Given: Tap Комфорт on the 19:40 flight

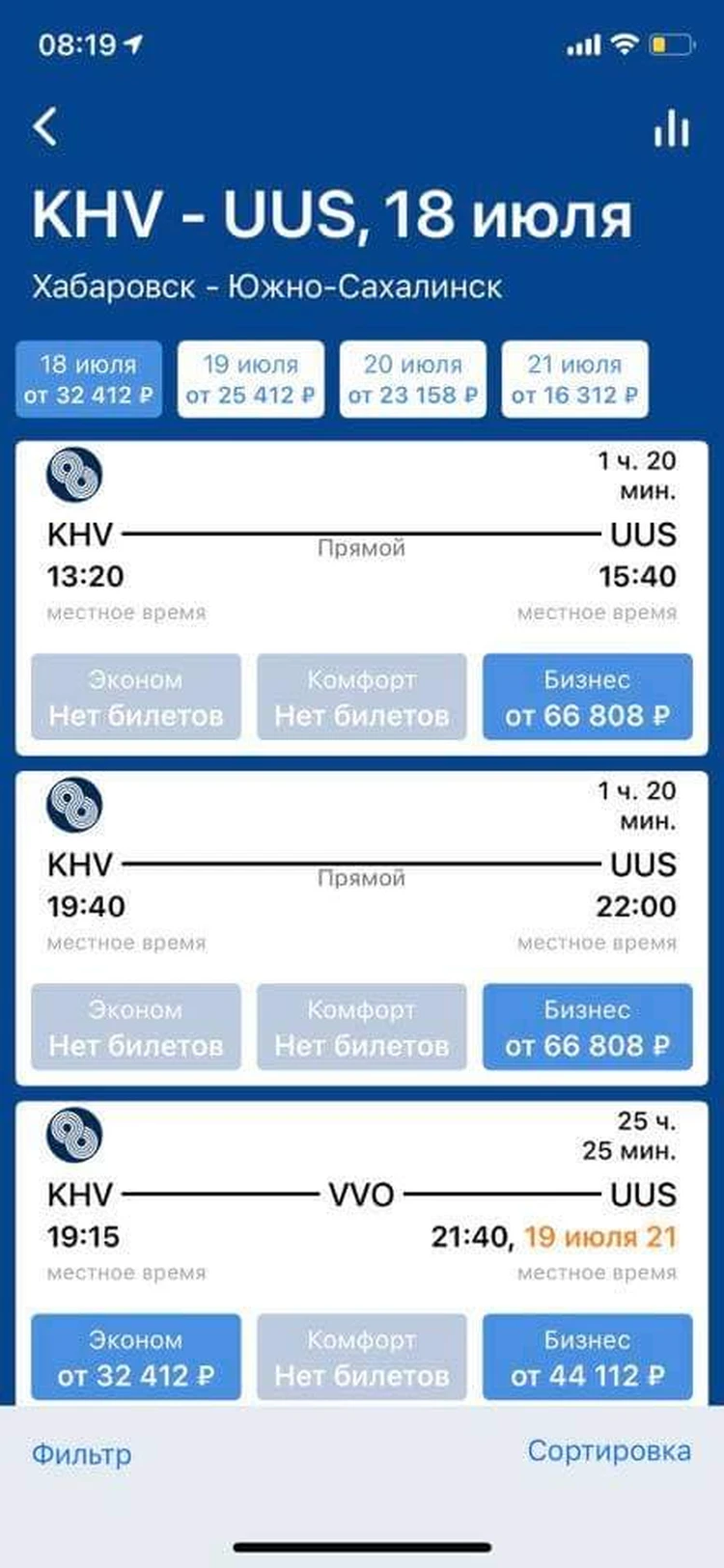Looking at the screenshot, I should 362,1028.
